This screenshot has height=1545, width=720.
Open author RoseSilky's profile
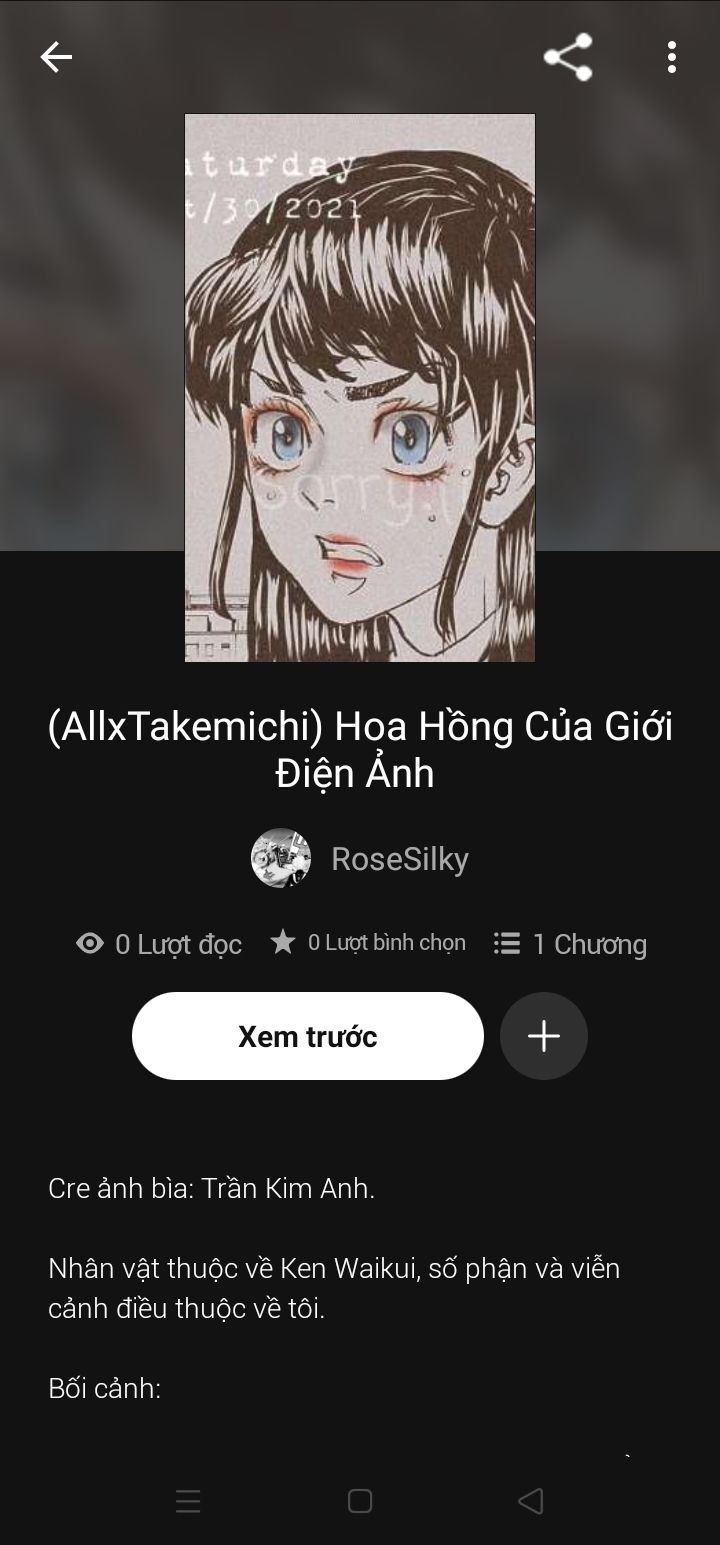[x=360, y=858]
